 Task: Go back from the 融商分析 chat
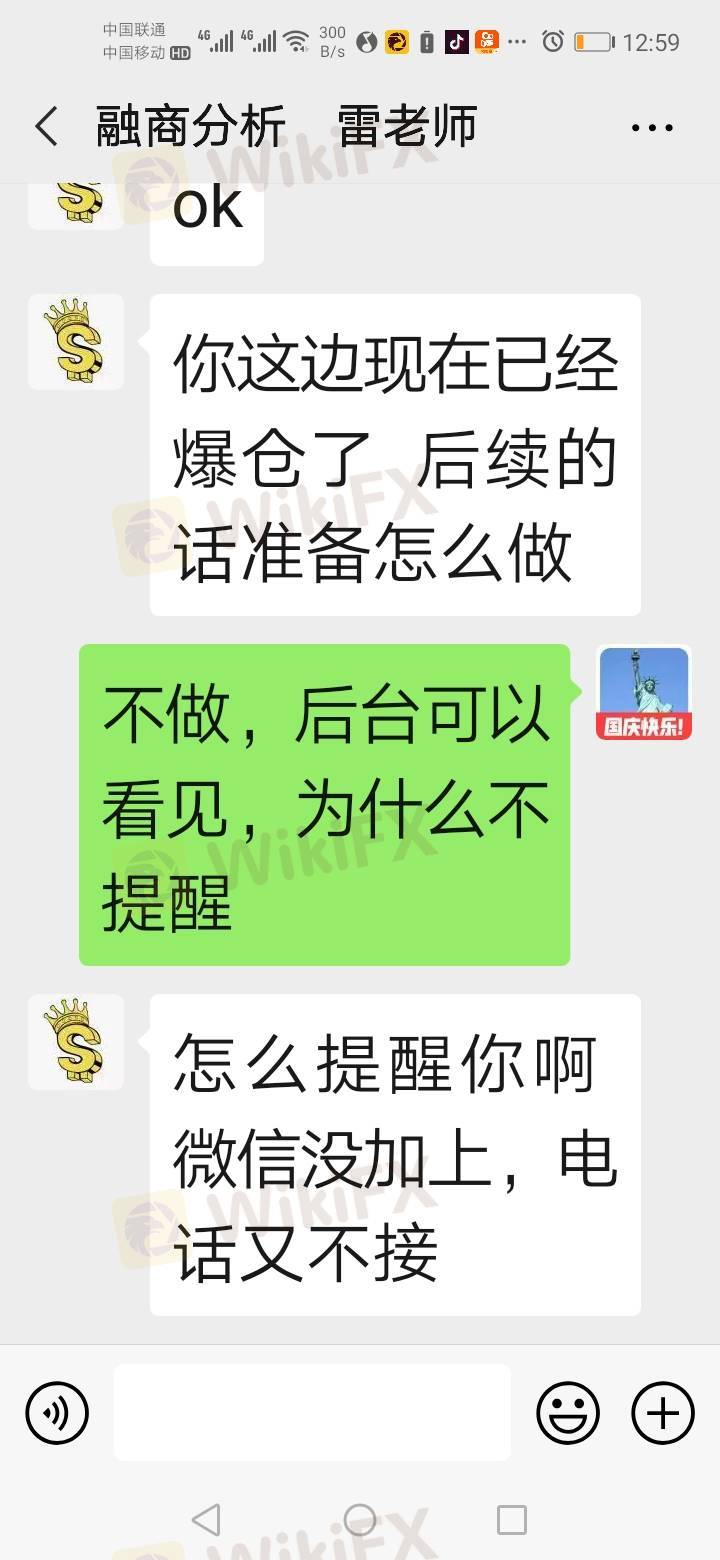(46, 128)
